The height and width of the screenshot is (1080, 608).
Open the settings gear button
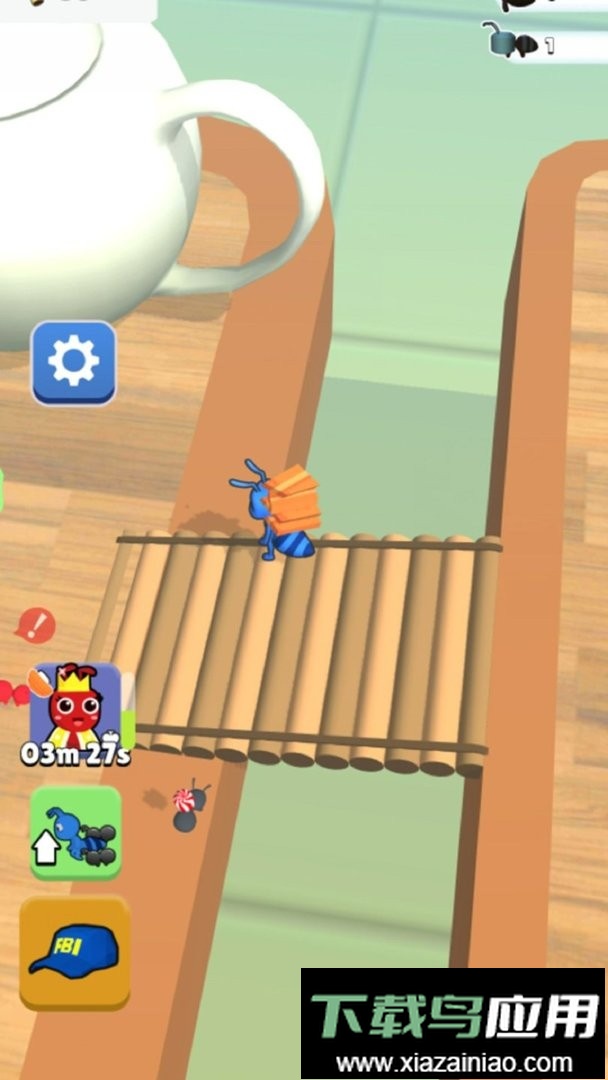73,362
